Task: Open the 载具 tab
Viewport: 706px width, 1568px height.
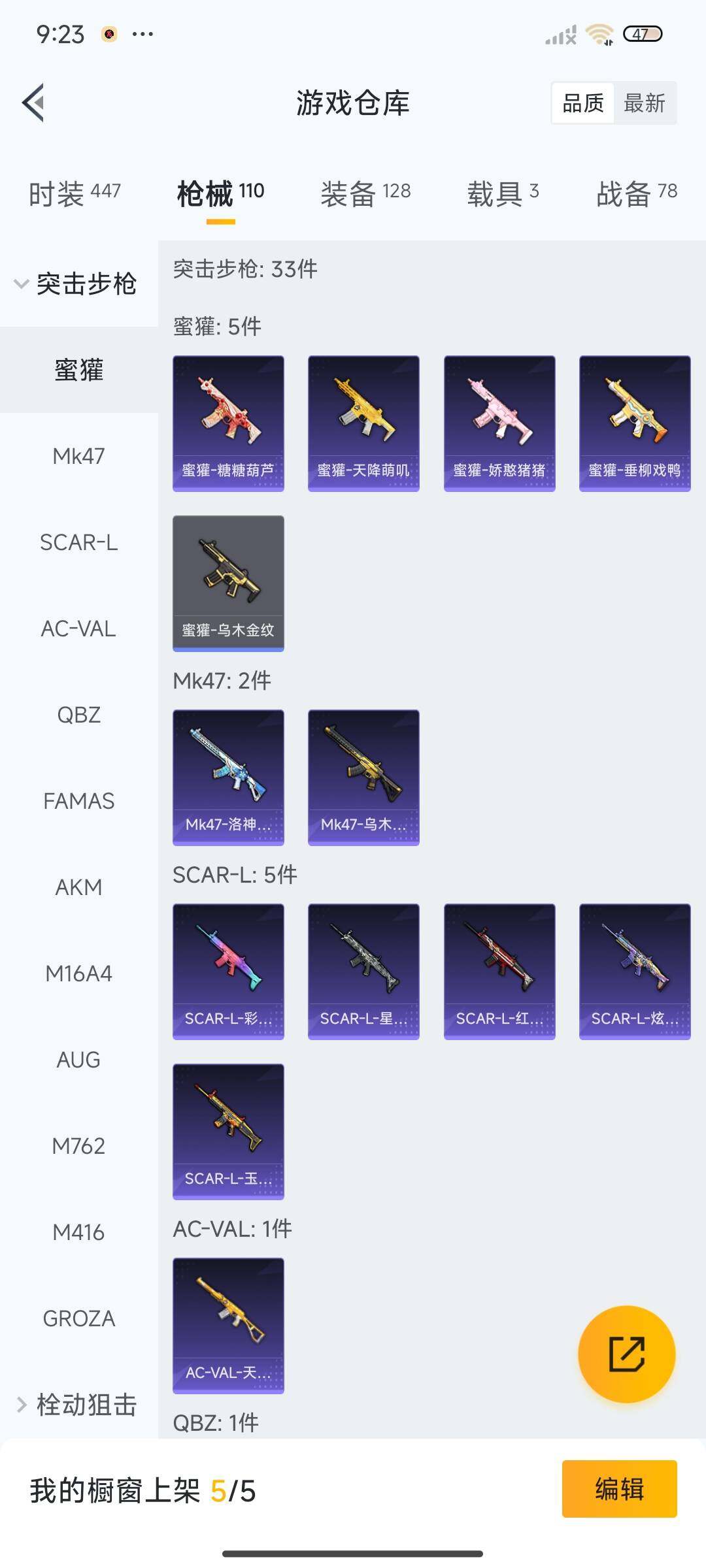Action: (x=502, y=193)
